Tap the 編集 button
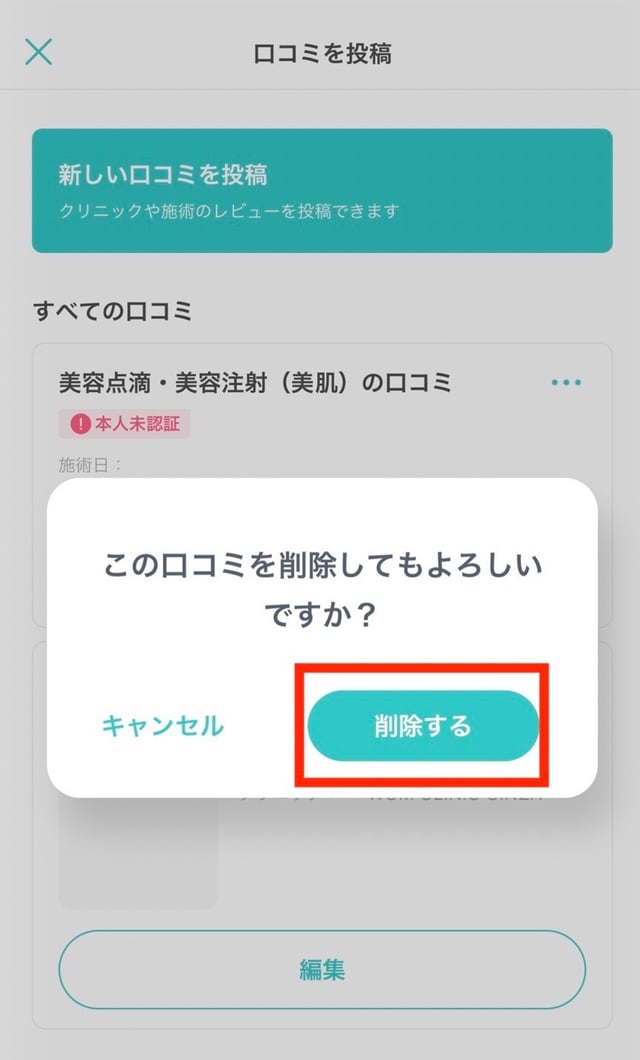Screen dimensions: 640x1060 point(322,968)
